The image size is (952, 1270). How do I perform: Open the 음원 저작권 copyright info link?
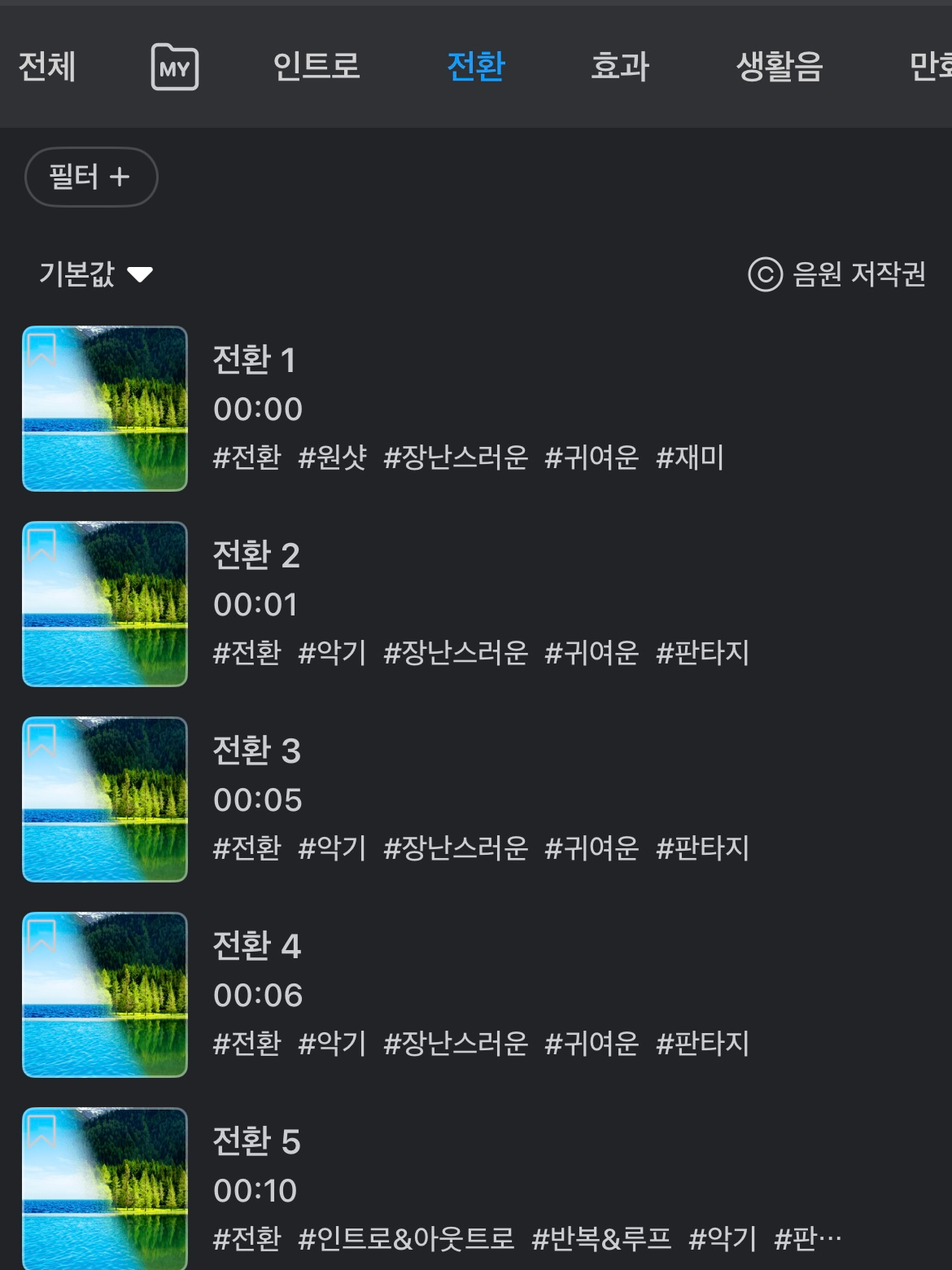click(858, 275)
